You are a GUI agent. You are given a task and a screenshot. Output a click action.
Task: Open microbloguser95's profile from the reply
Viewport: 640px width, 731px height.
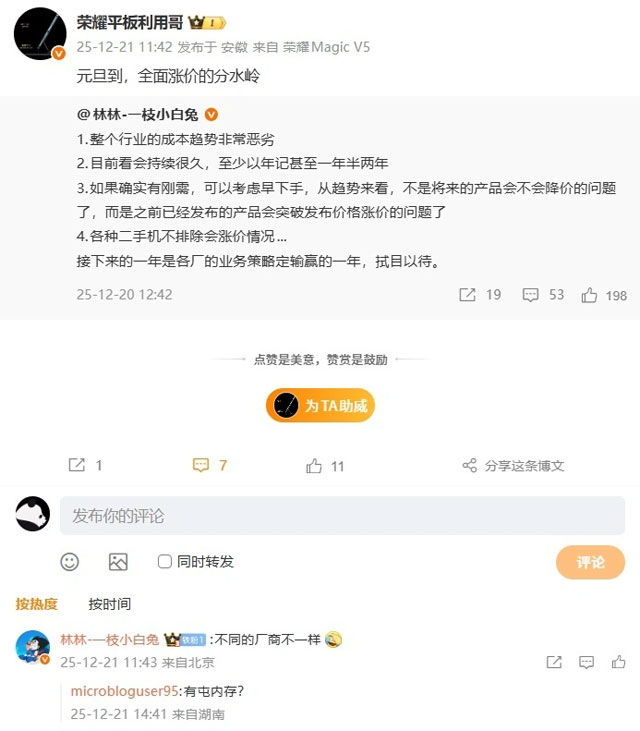tap(124, 691)
